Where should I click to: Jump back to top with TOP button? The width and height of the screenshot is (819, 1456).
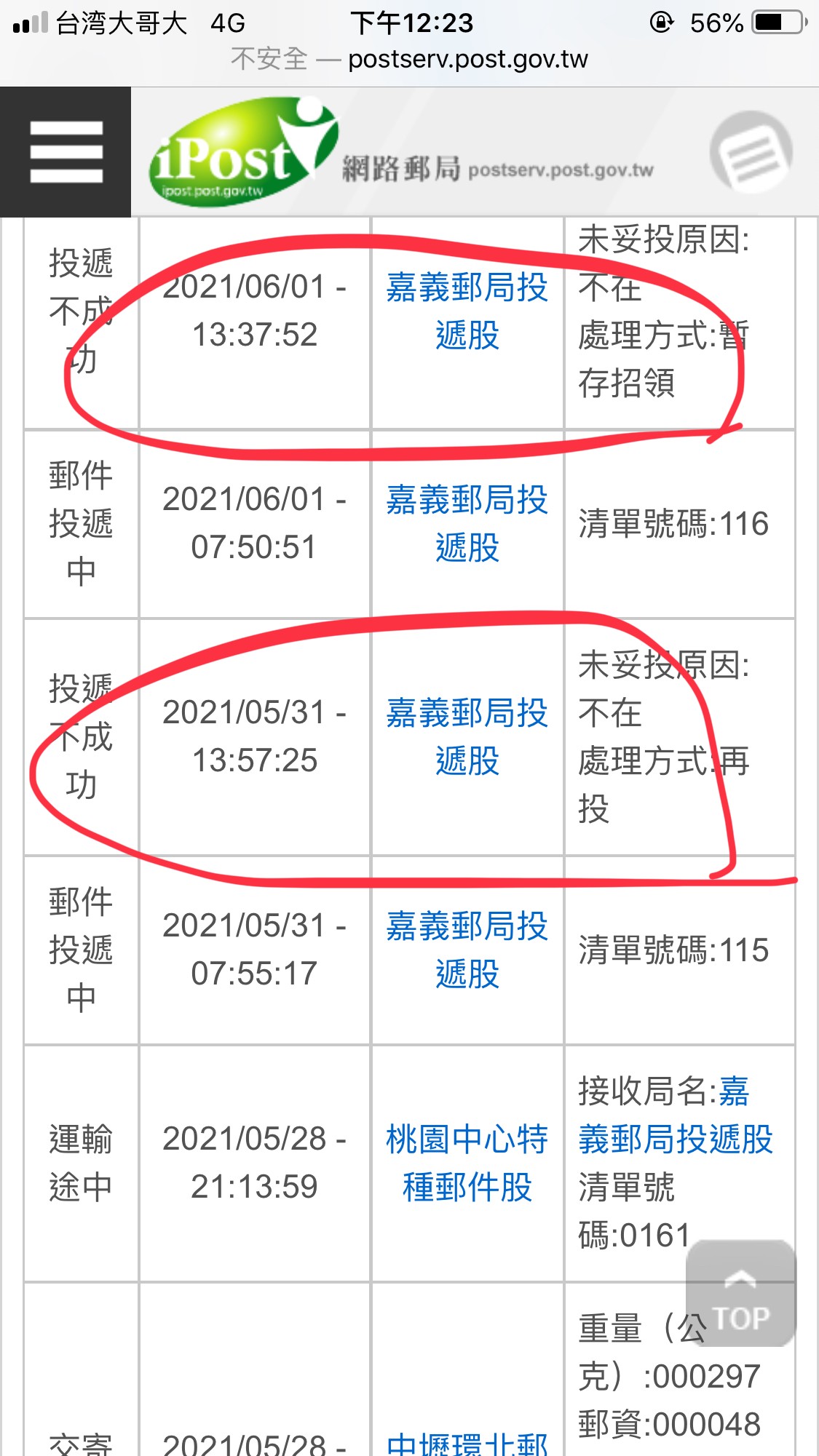tap(740, 1293)
